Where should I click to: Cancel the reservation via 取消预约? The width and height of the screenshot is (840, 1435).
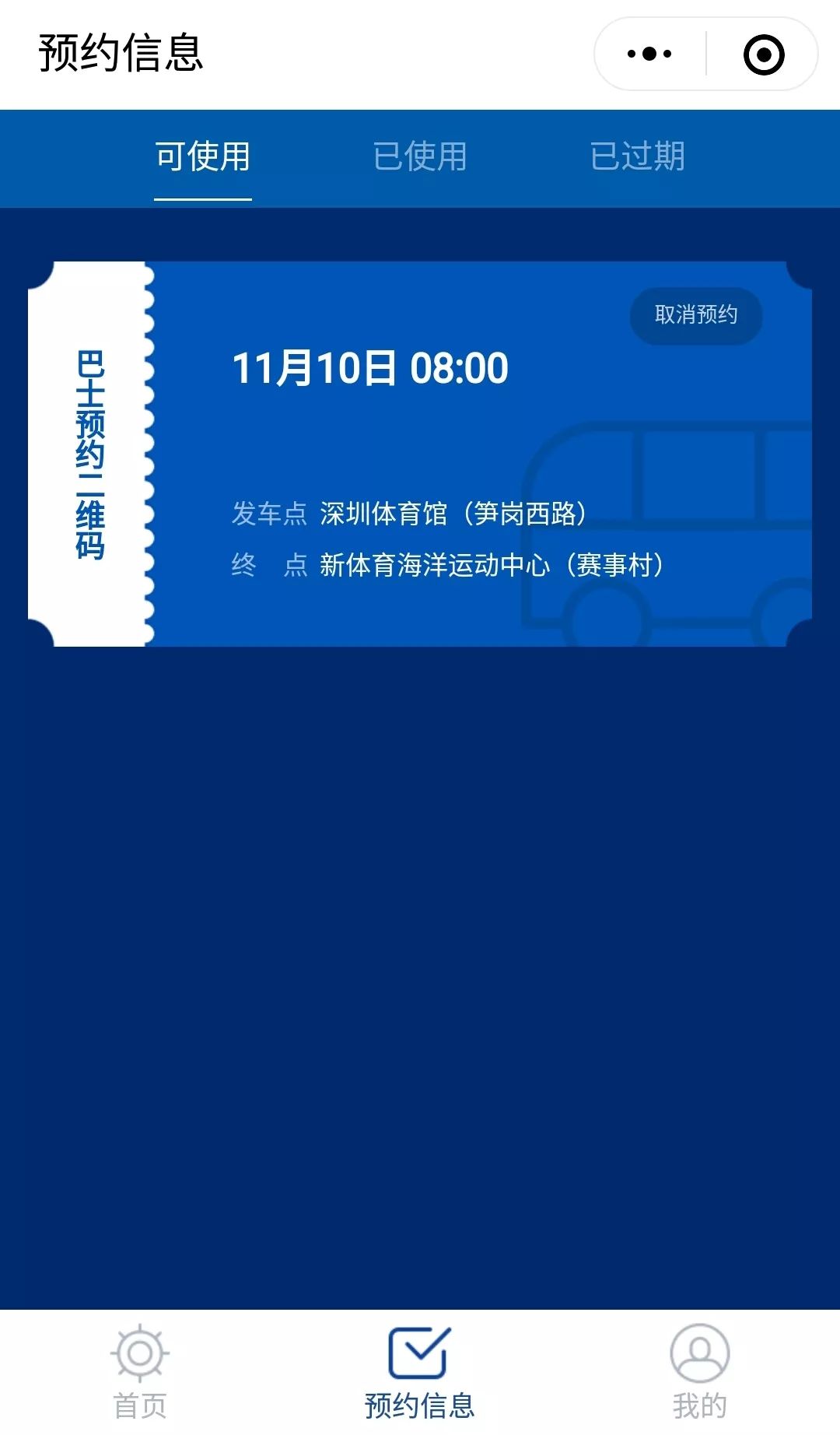695,315
